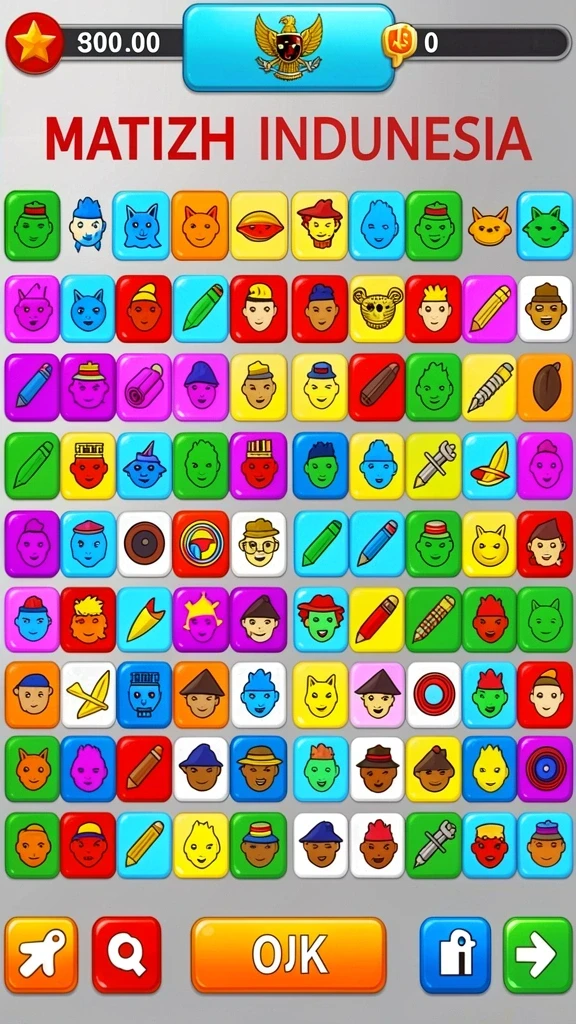The width and height of the screenshot is (576, 1024).
Task: Select the white tile with yellow paper plane
Action: coord(88,695)
